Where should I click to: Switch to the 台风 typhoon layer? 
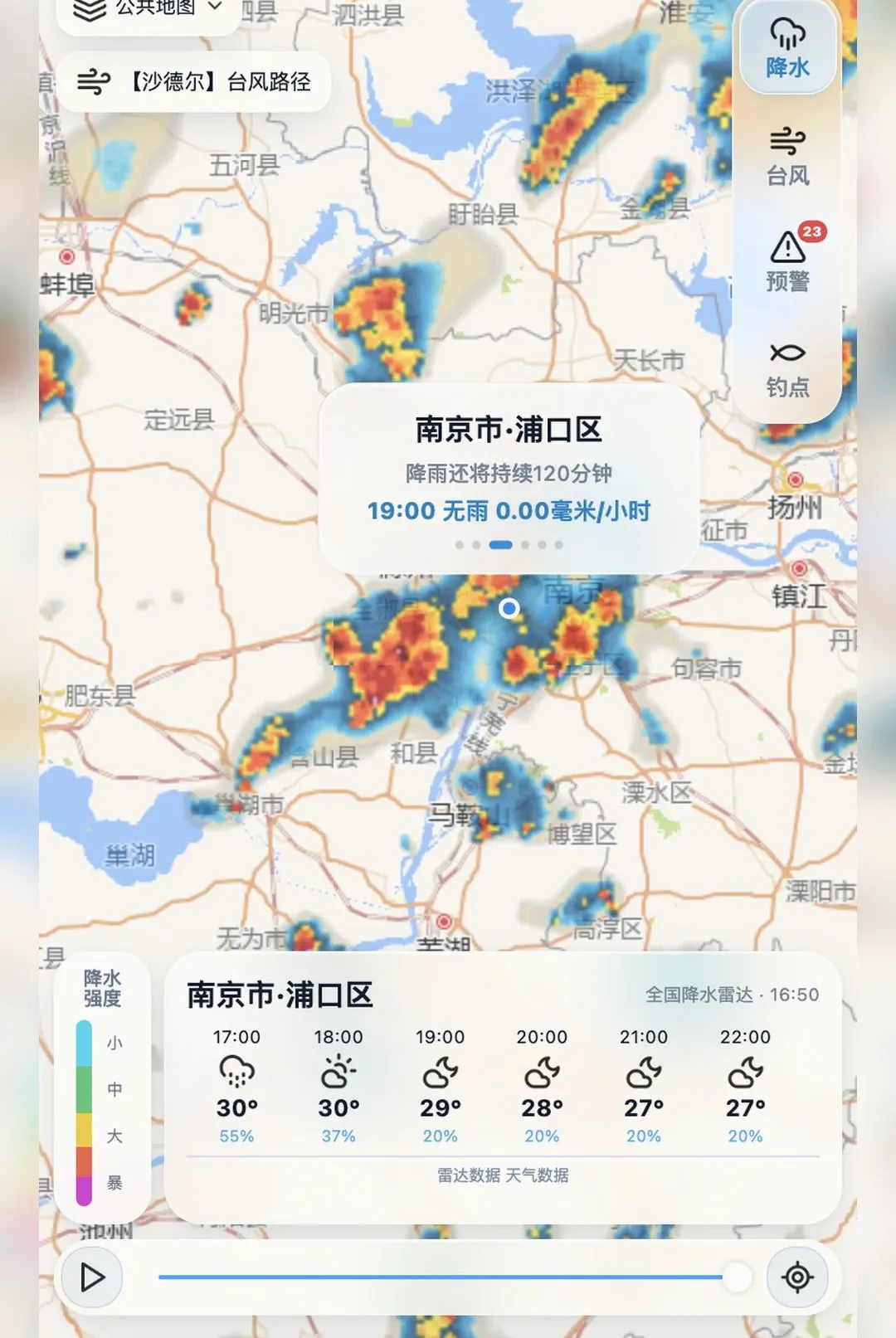pyautogui.click(x=788, y=156)
